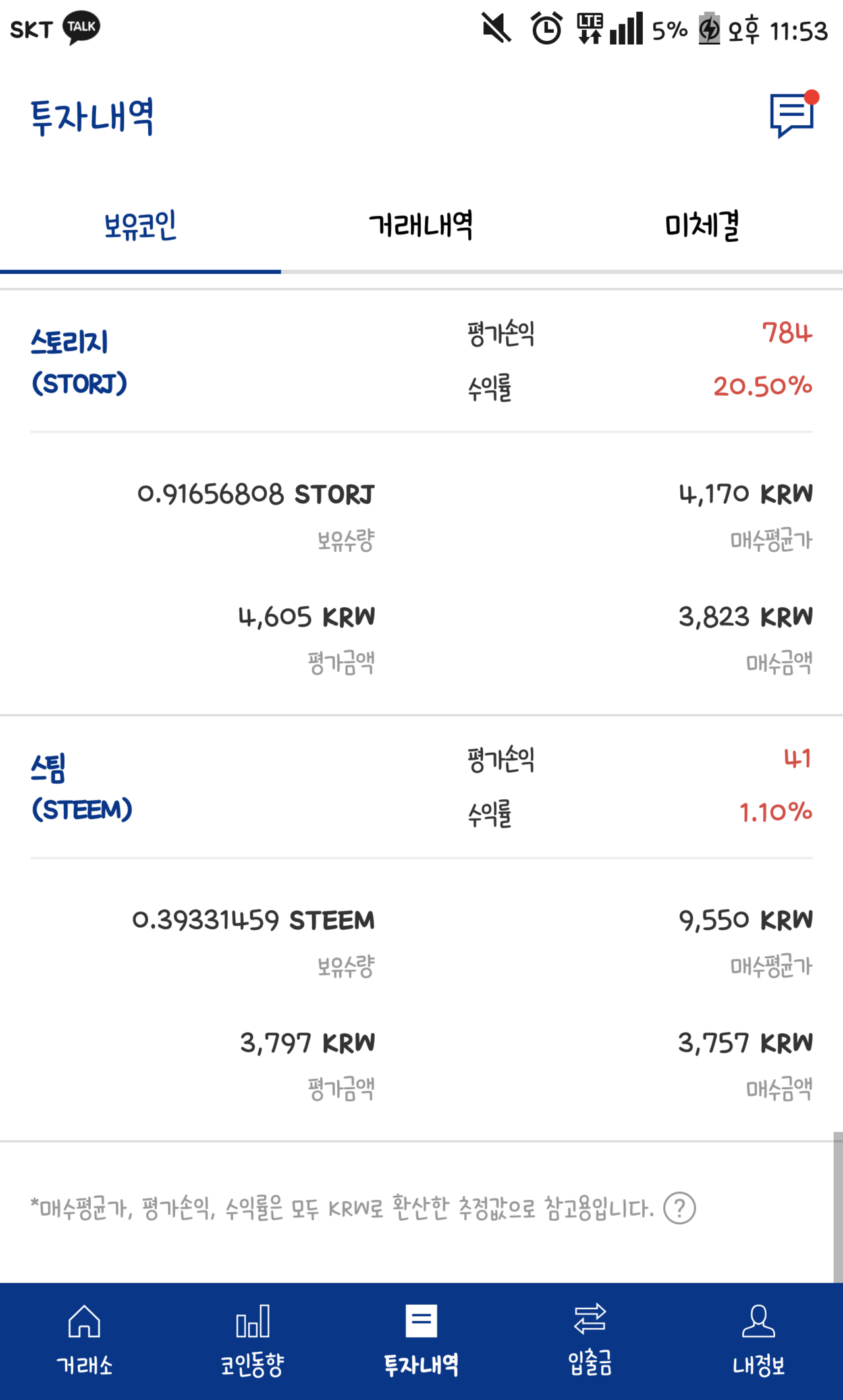
Task: Switch to the 거래내역 tab
Action: pyautogui.click(x=421, y=227)
